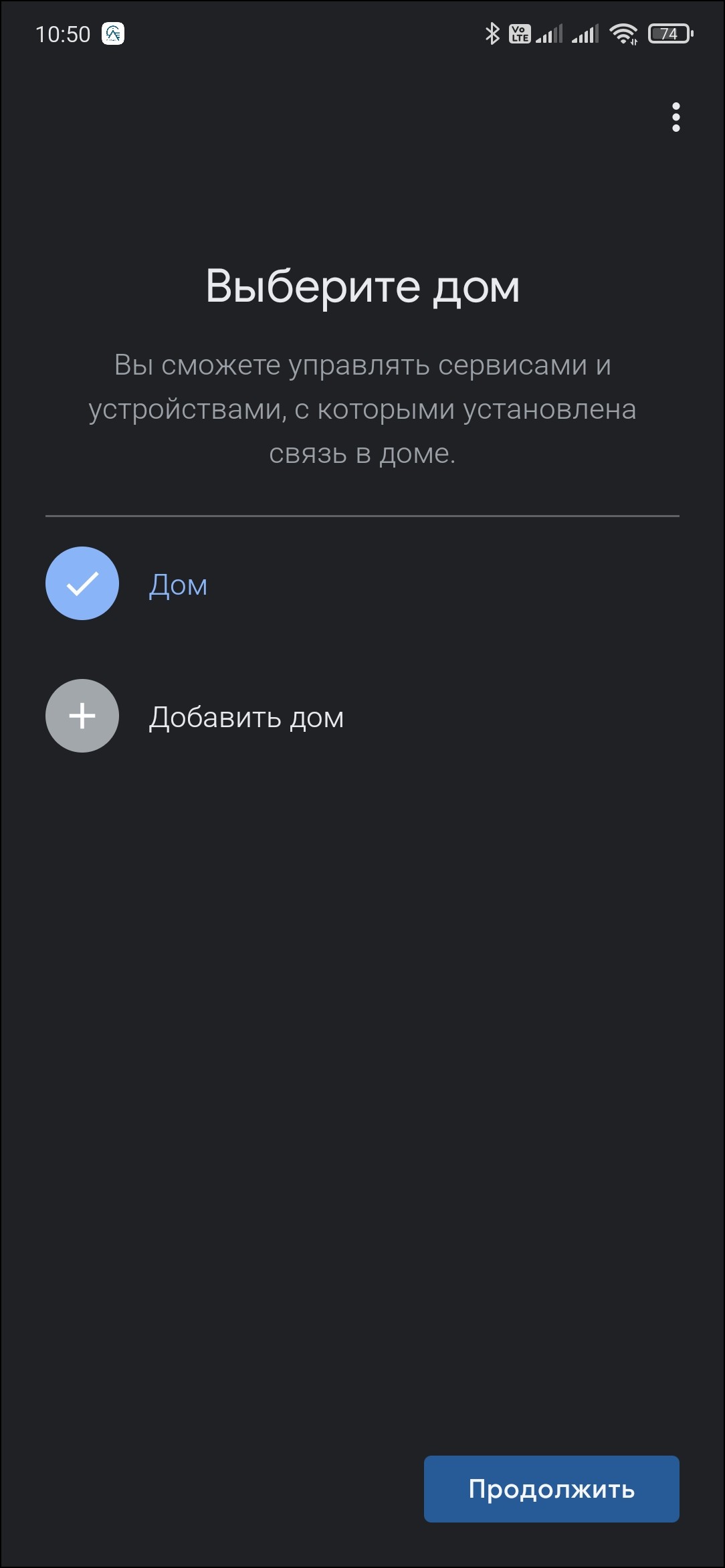Select the "Дом" home option
The width and height of the screenshot is (725, 1568).
pyautogui.click(x=177, y=585)
